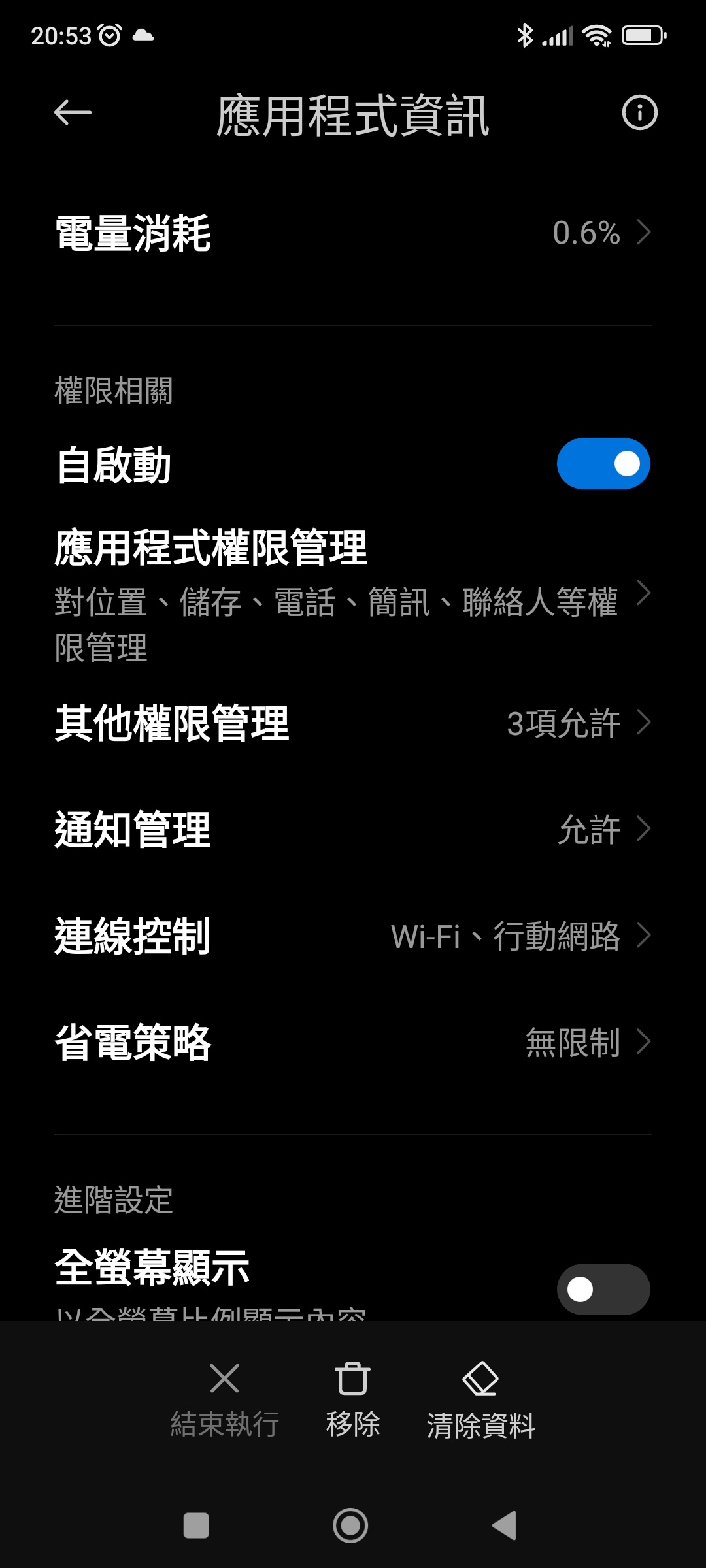Open 通知管理 settings
706x1568 pixels.
(x=353, y=829)
